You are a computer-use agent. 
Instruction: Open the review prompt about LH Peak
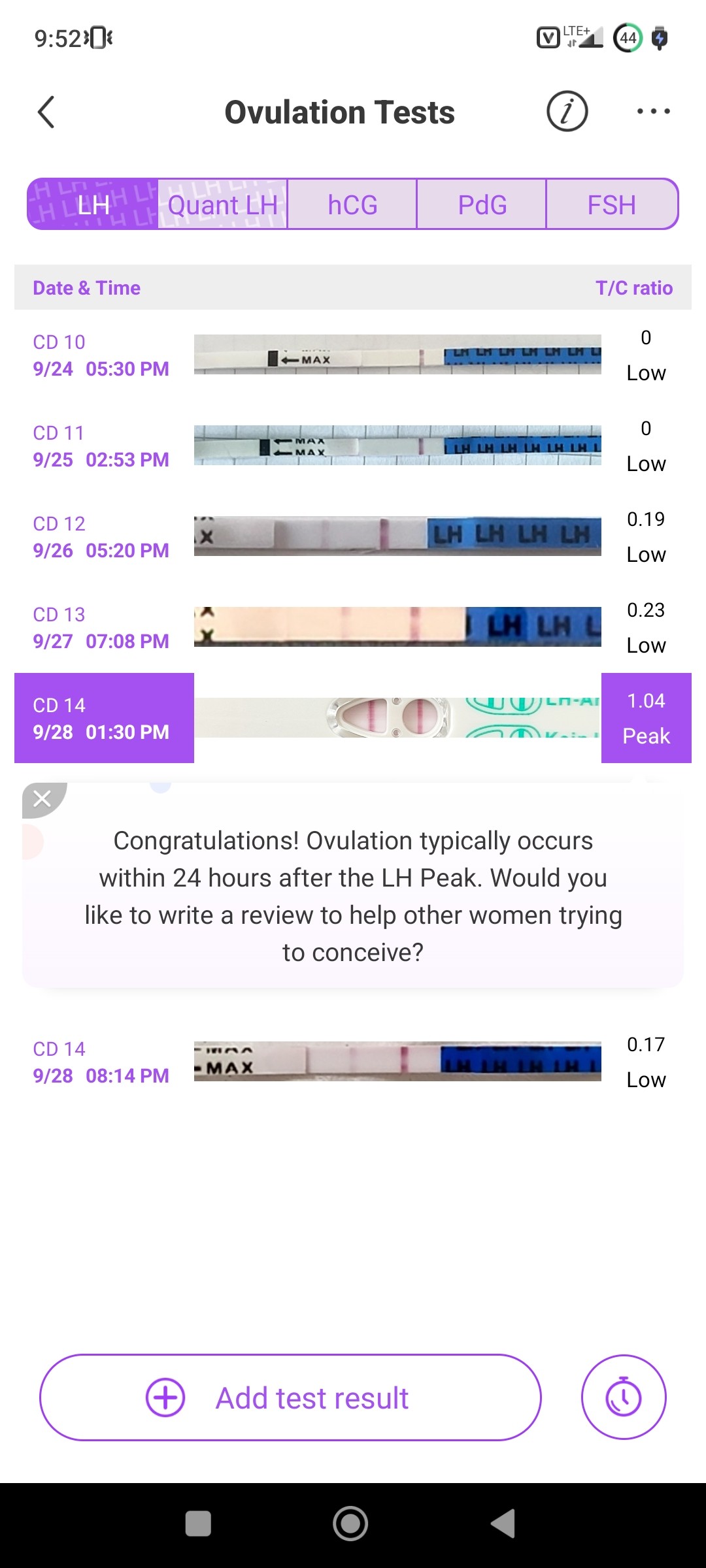pyautogui.click(x=353, y=896)
